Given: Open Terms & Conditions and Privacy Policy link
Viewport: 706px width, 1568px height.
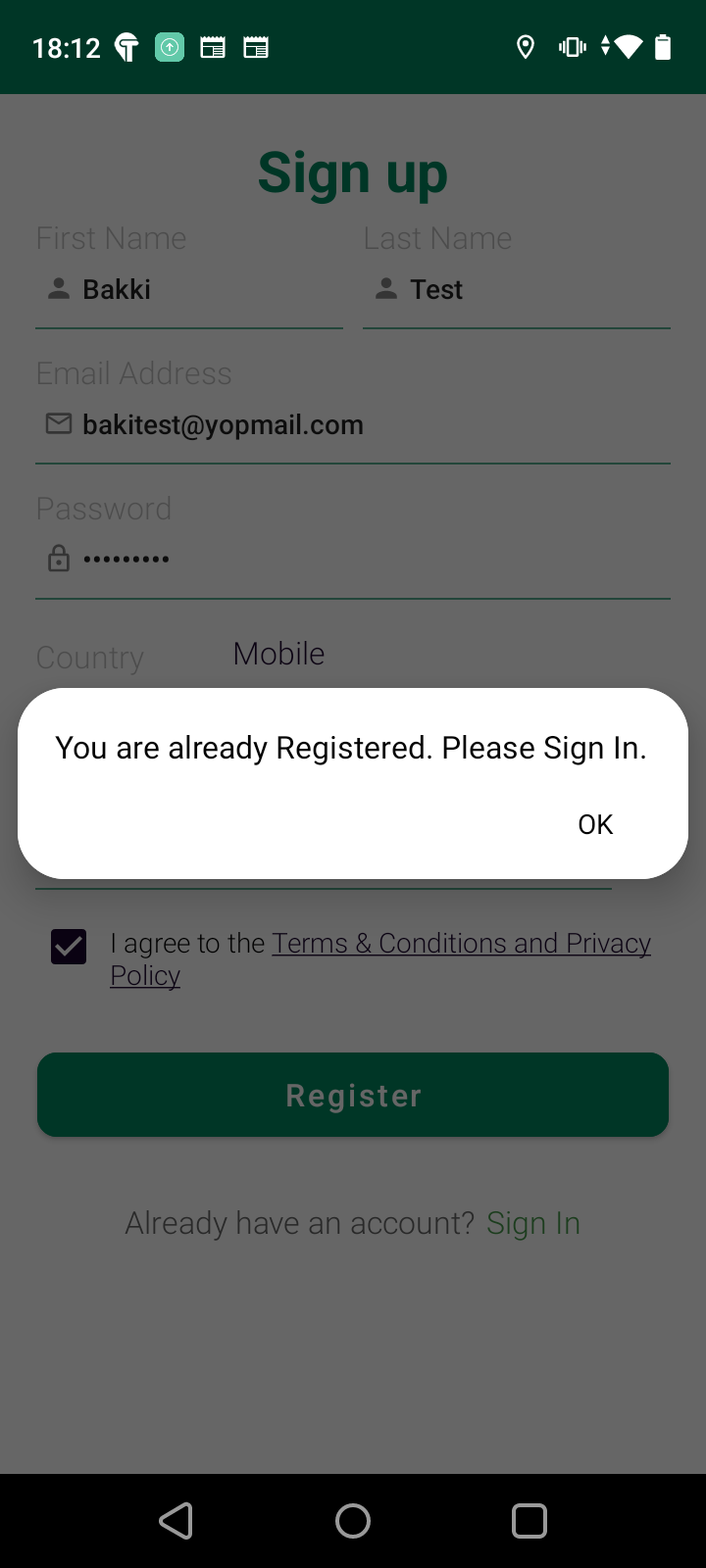Looking at the screenshot, I should [461, 943].
